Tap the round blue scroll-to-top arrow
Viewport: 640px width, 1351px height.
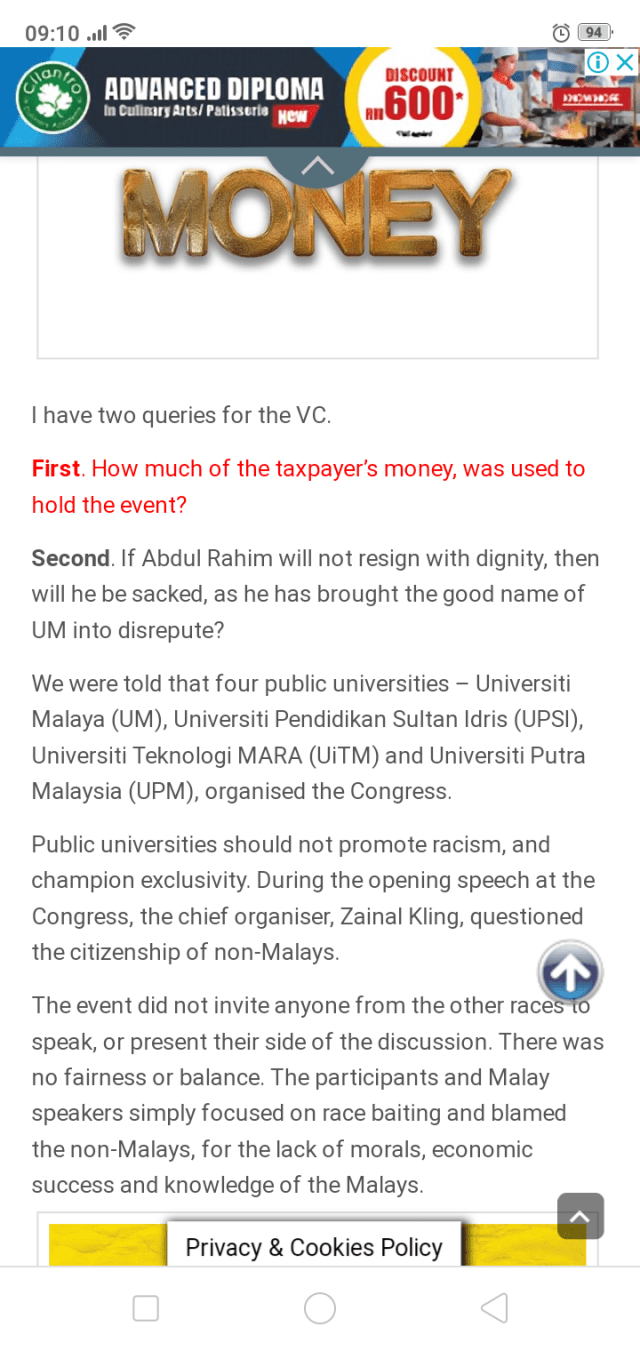[570, 971]
